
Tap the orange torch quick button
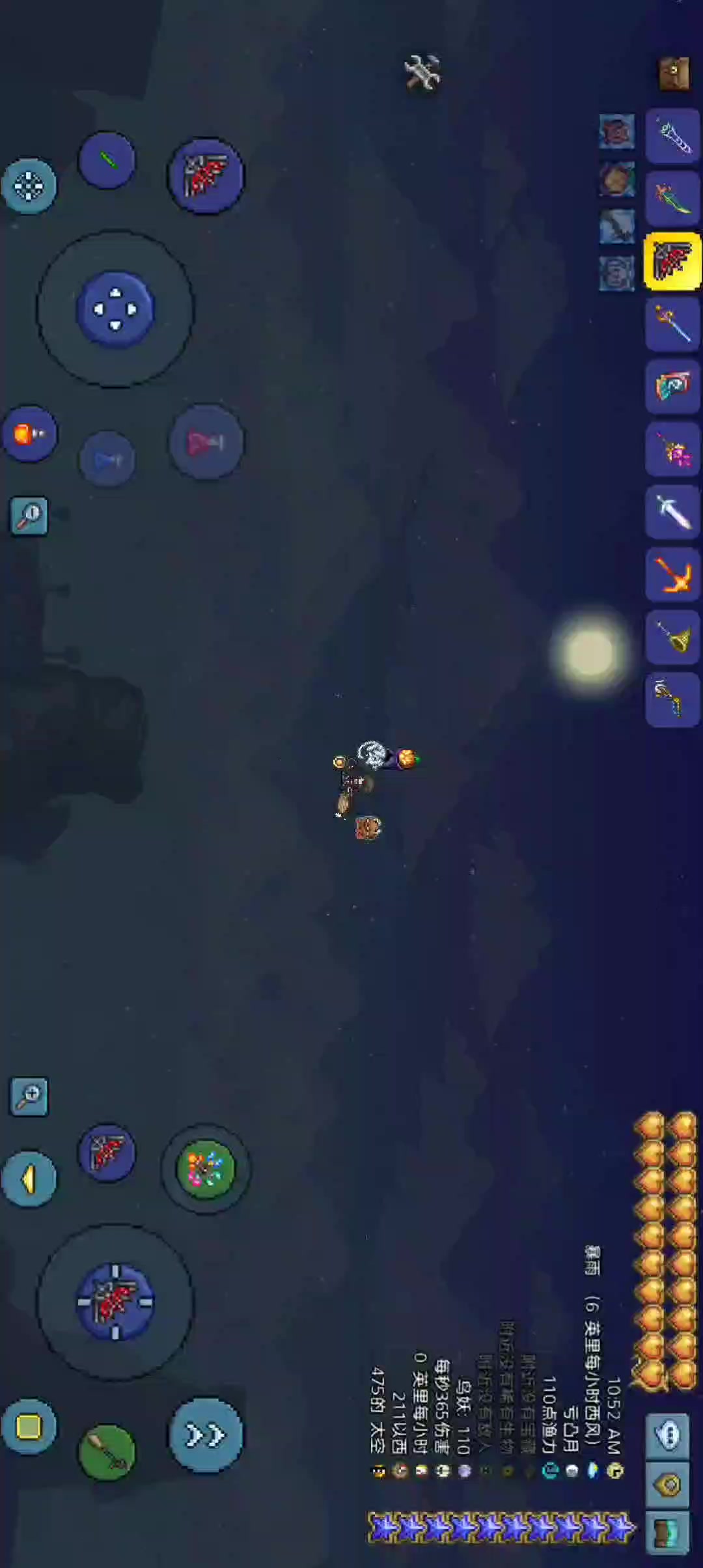(x=29, y=434)
